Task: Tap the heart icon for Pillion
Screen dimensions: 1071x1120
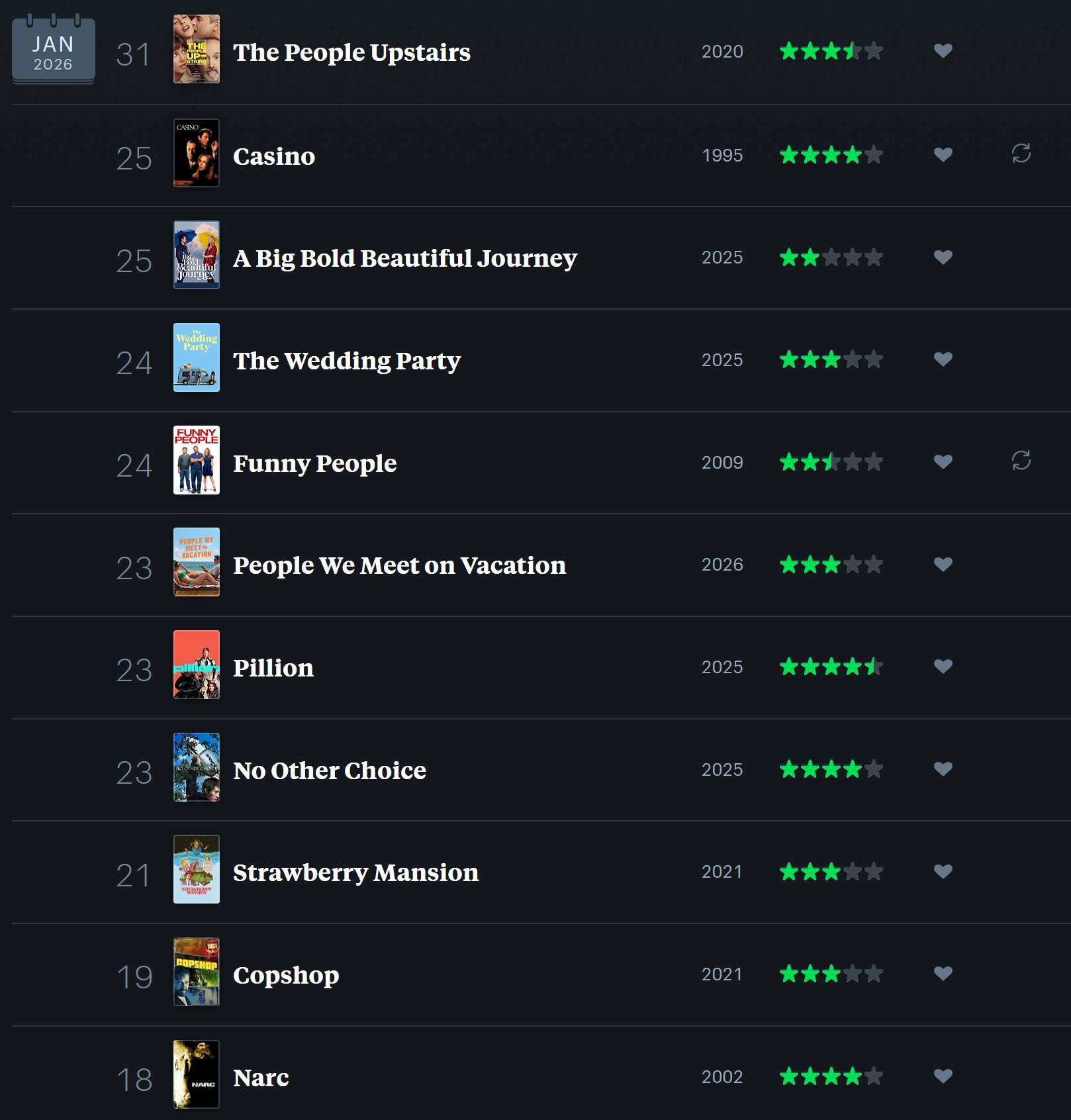Action: coord(943,666)
